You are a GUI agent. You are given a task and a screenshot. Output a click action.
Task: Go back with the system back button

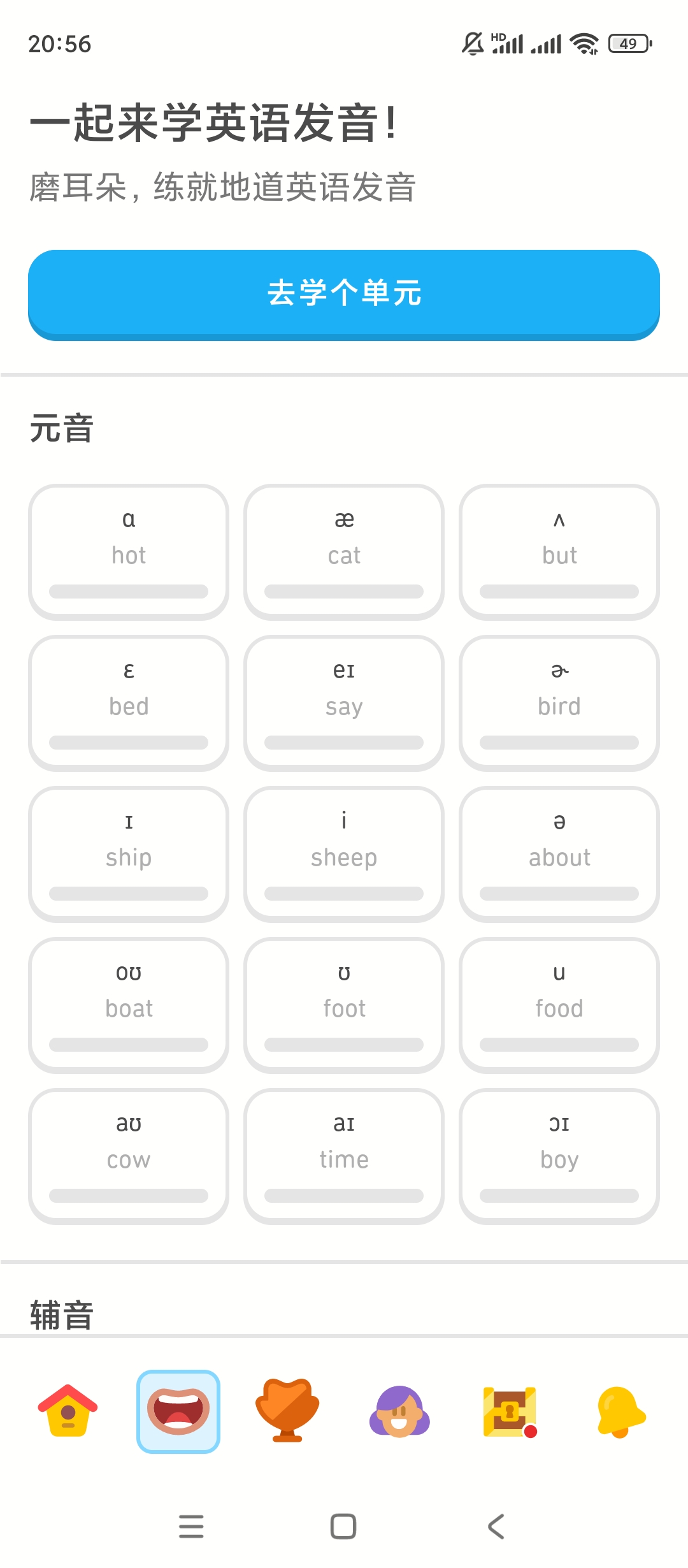click(x=496, y=1526)
